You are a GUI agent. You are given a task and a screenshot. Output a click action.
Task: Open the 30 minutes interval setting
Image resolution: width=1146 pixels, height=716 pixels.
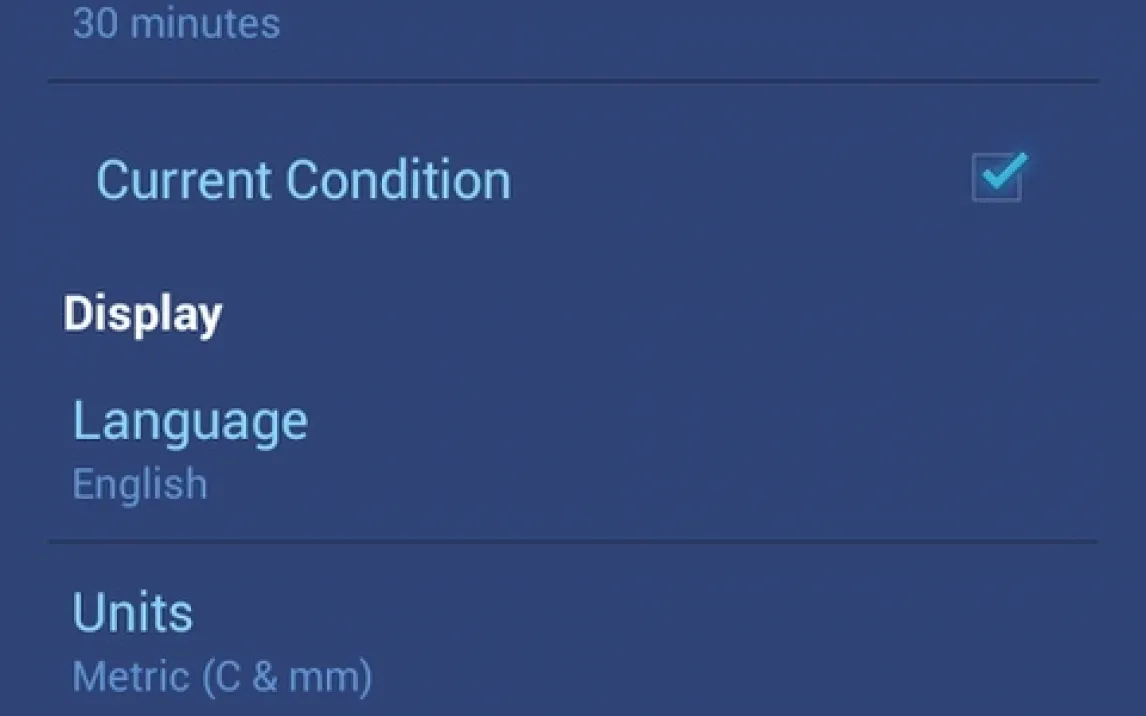click(x=177, y=25)
